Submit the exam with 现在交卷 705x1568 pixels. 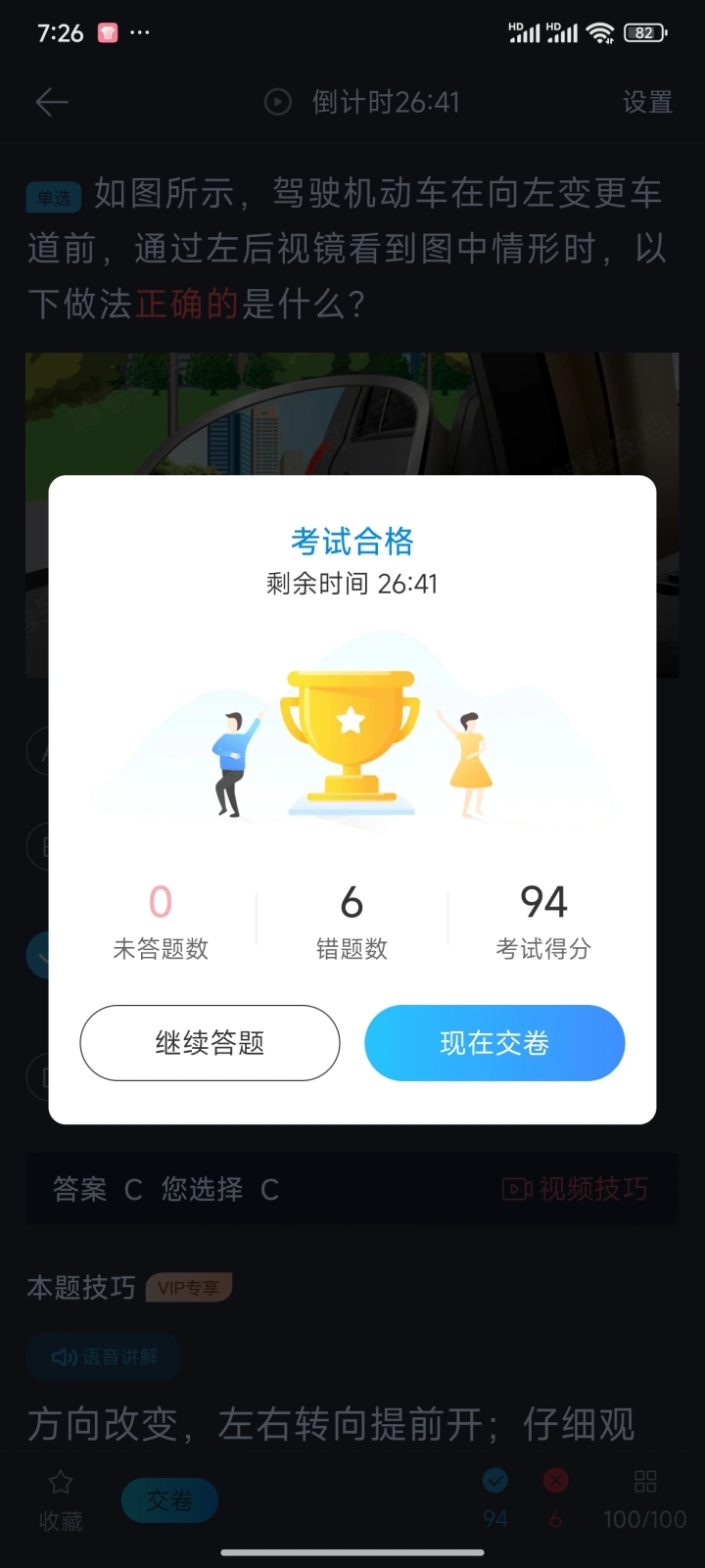click(494, 1043)
